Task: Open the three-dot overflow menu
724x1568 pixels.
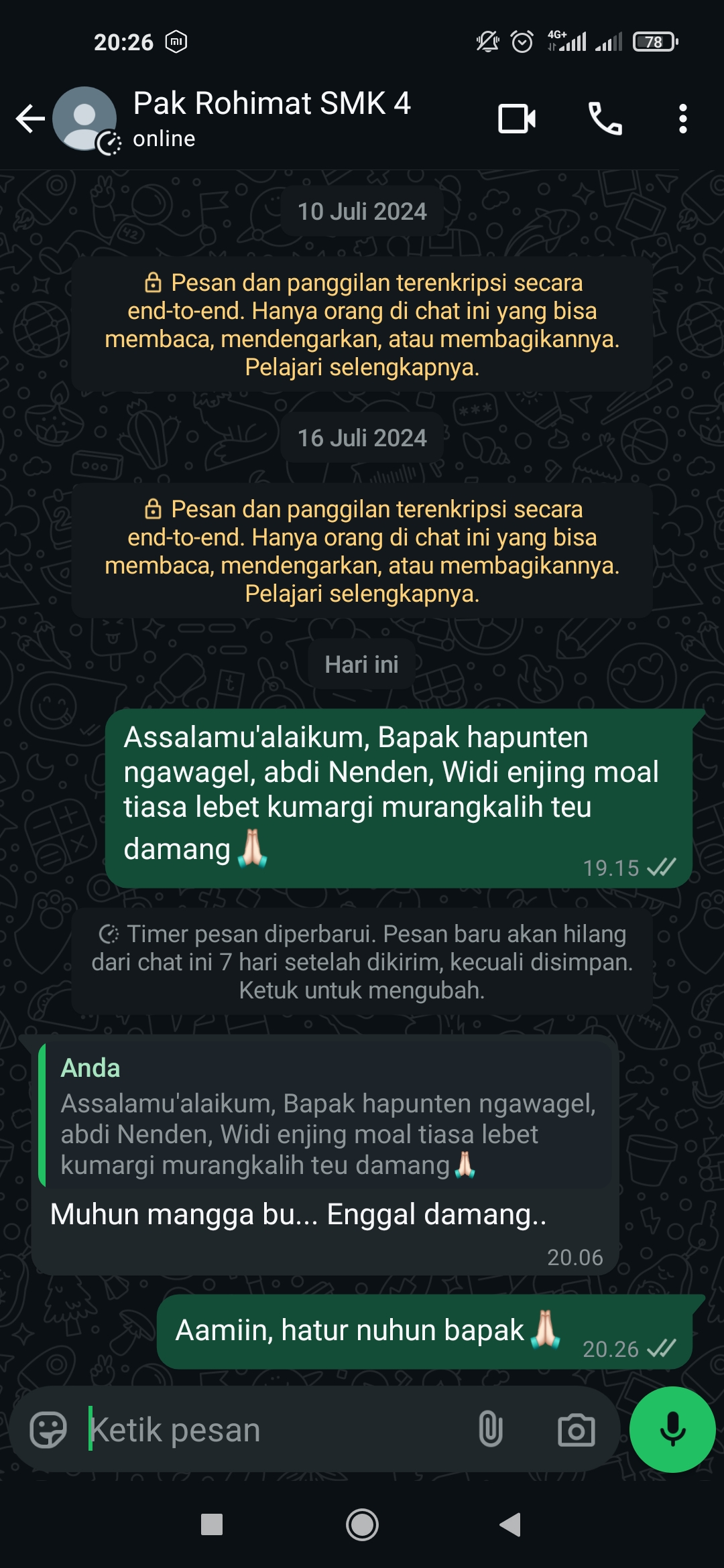Action: (x=682, y=119)
